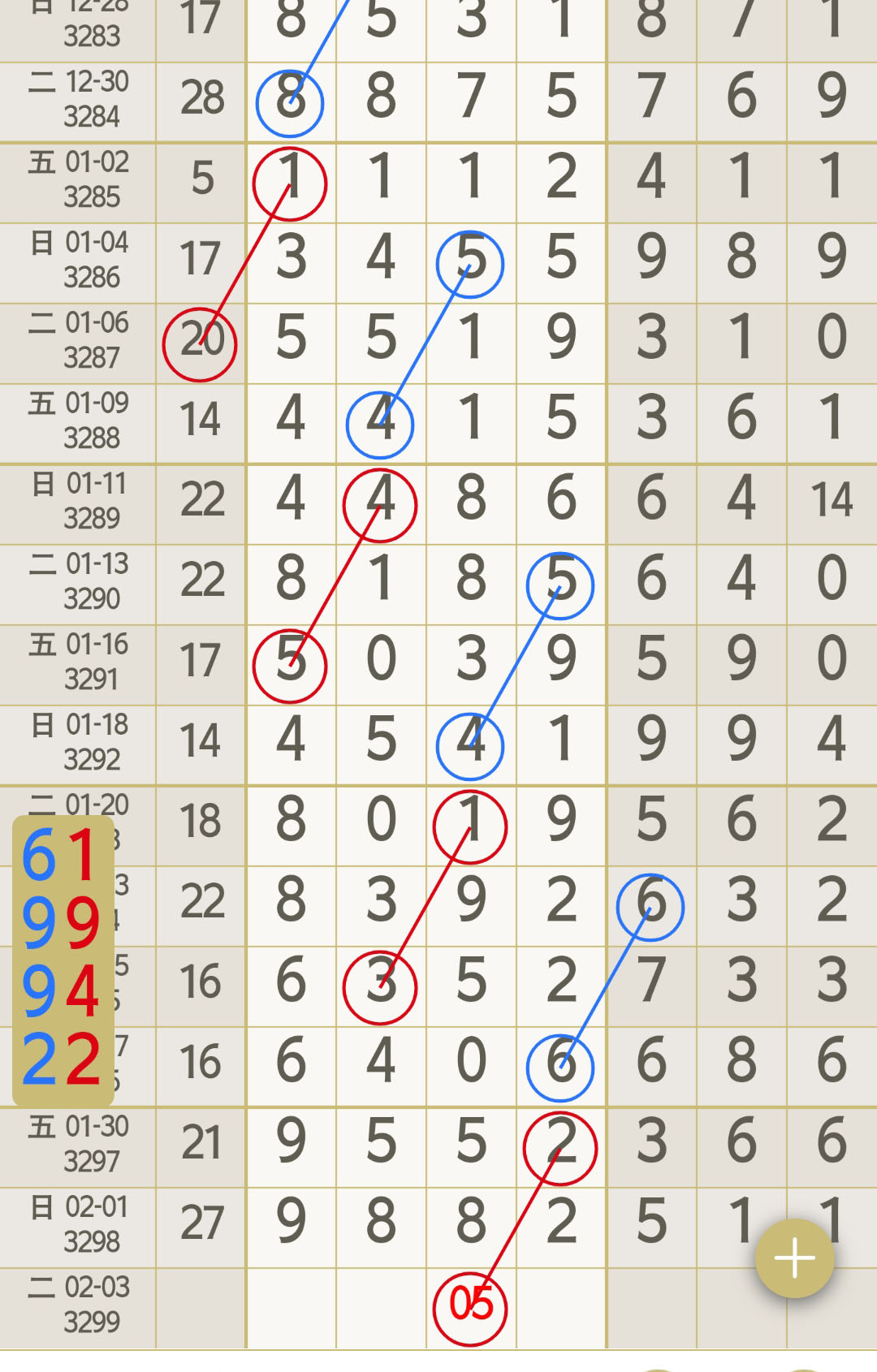Toggle the red circled 5 in row 3291

(x=289, y=666)
